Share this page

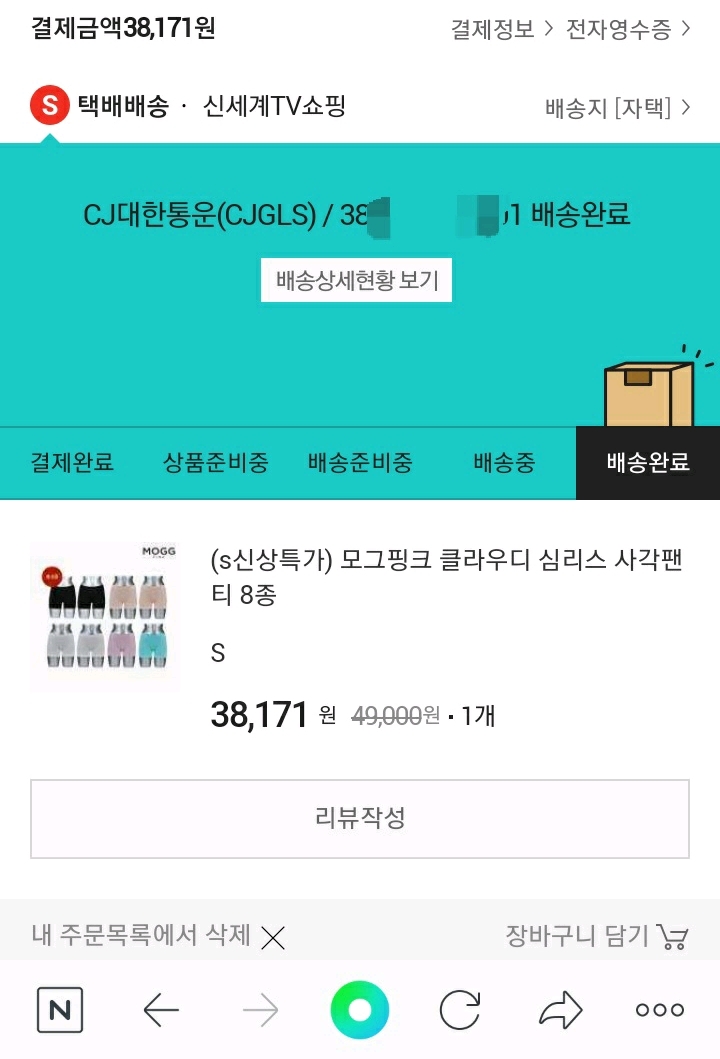560,1011
